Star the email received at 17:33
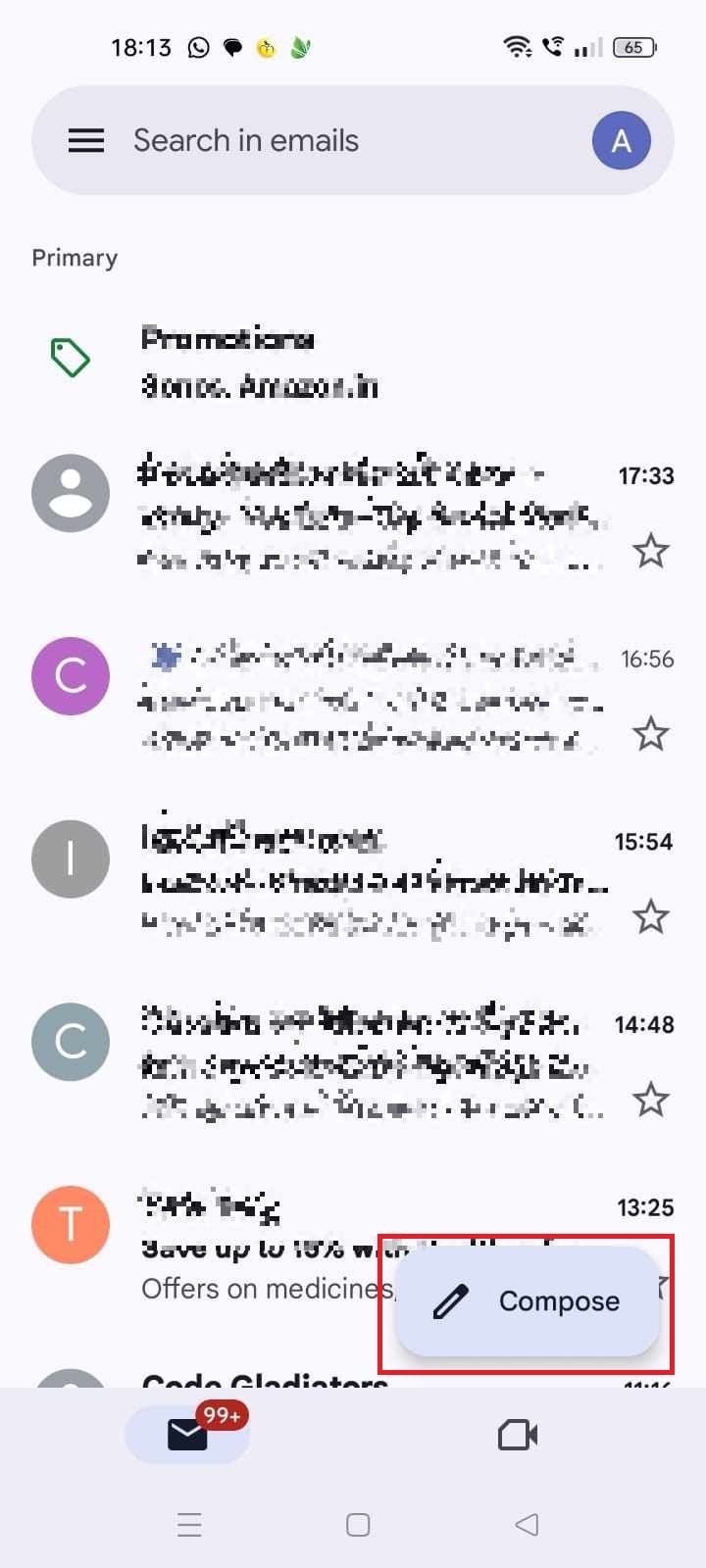The image size is (706, 1568). click(x=650, y=552)
